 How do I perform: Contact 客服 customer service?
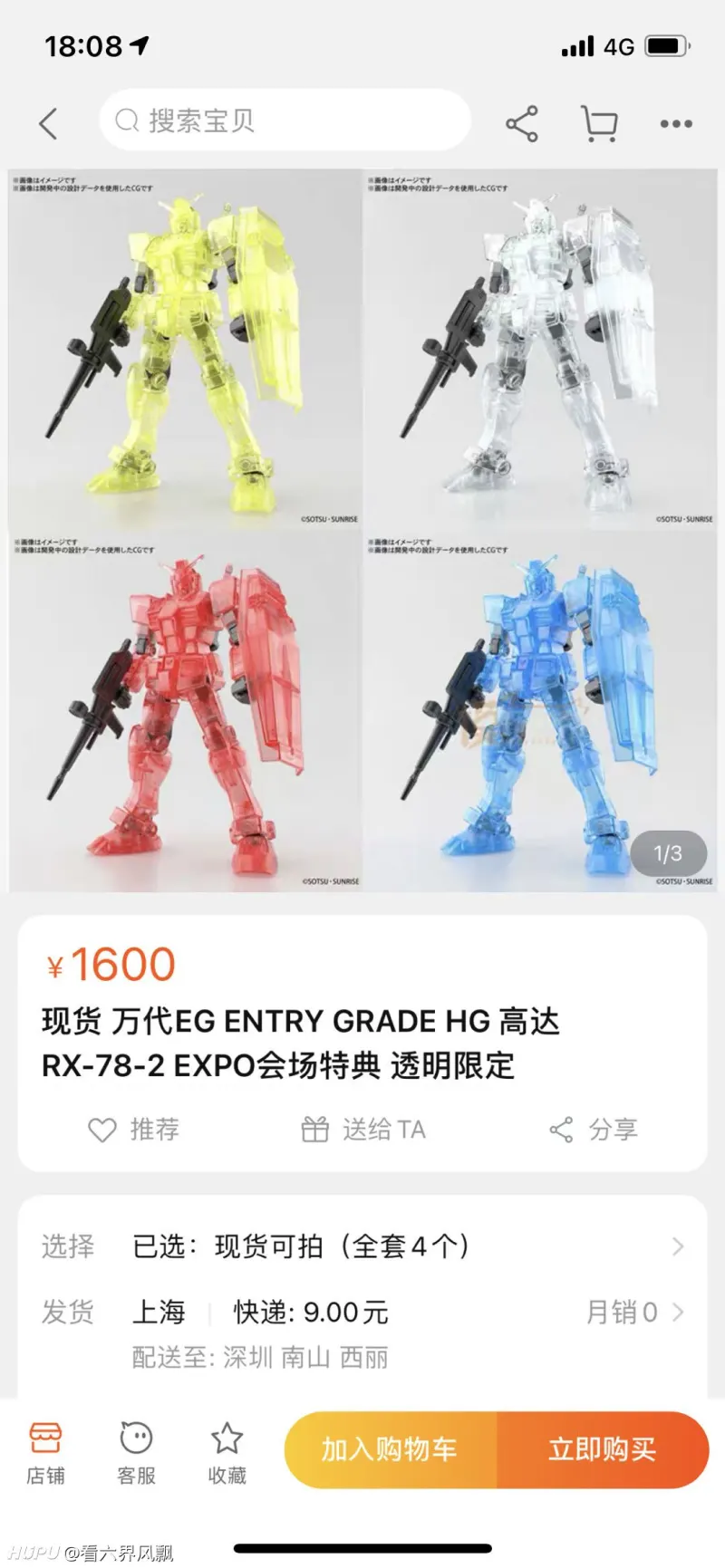click(136, 1453)
